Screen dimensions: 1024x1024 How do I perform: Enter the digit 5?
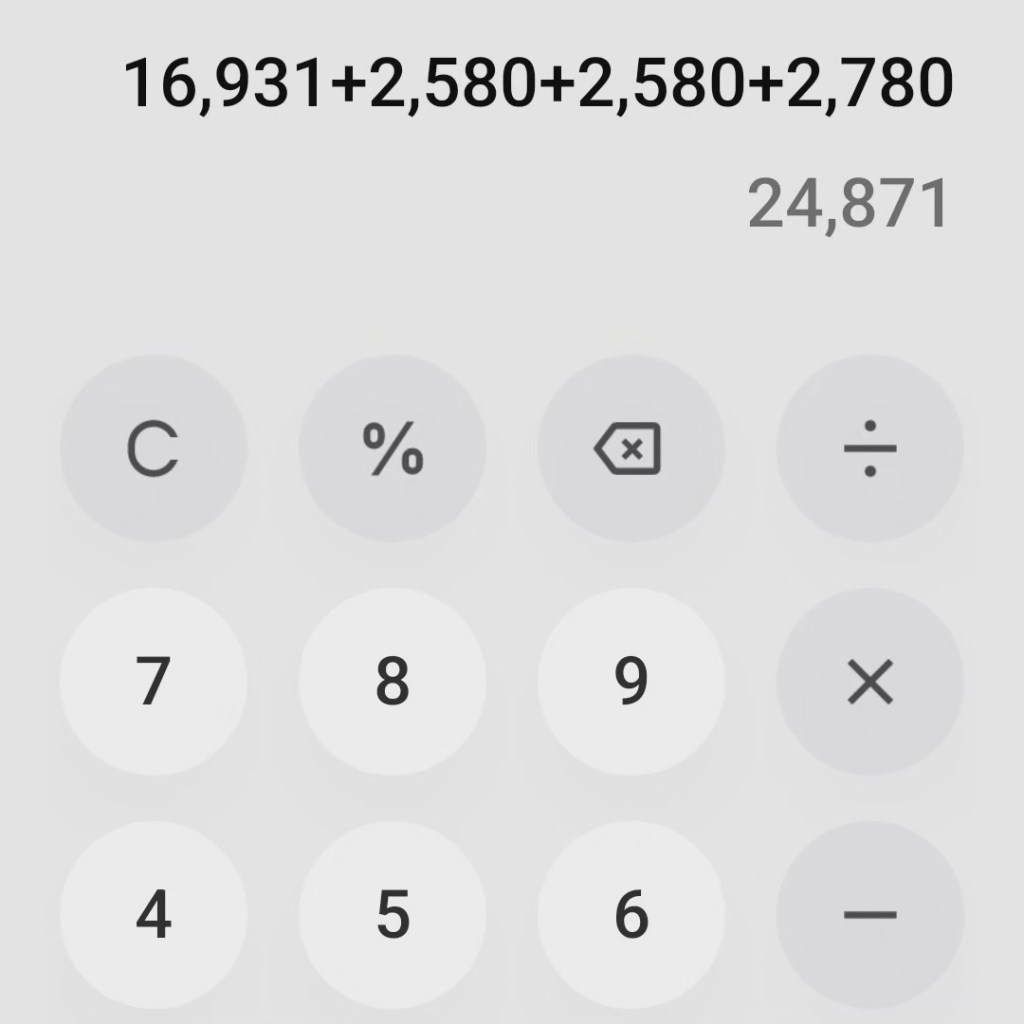coord(392,914)
